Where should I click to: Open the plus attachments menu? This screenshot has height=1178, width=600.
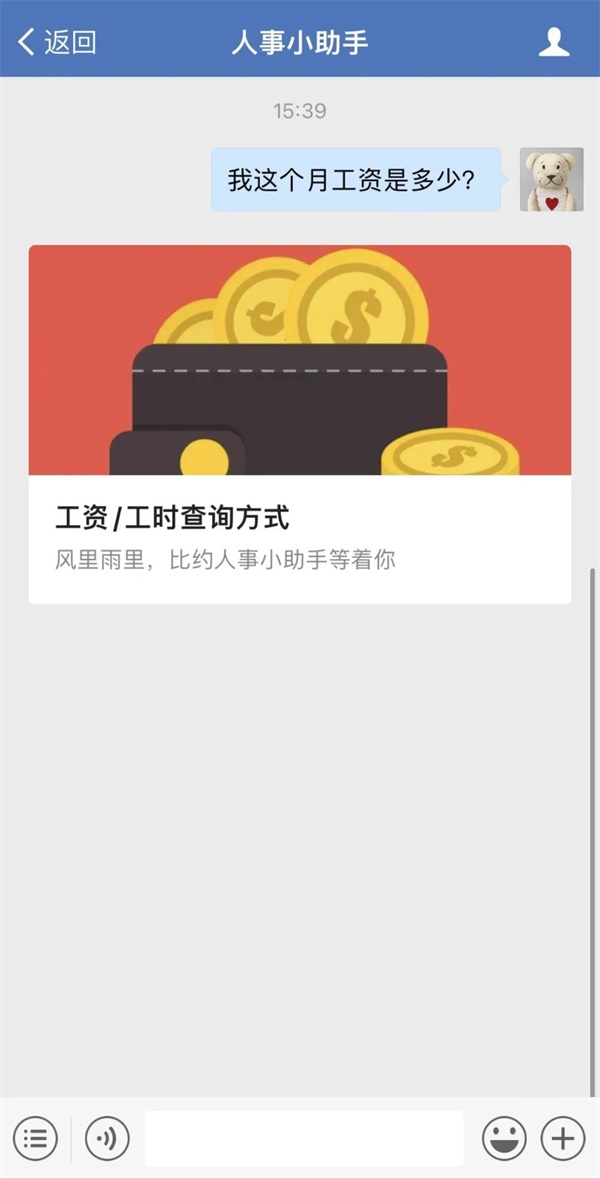563,1138
